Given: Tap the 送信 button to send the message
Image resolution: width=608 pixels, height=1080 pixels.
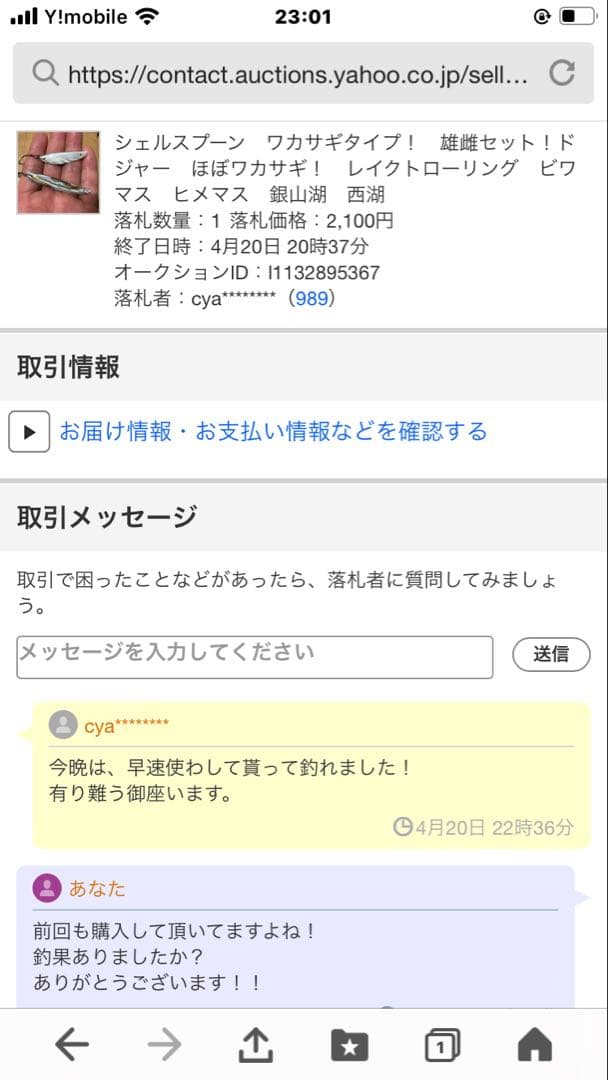Looking at the screenshot, I should (551, 654).
